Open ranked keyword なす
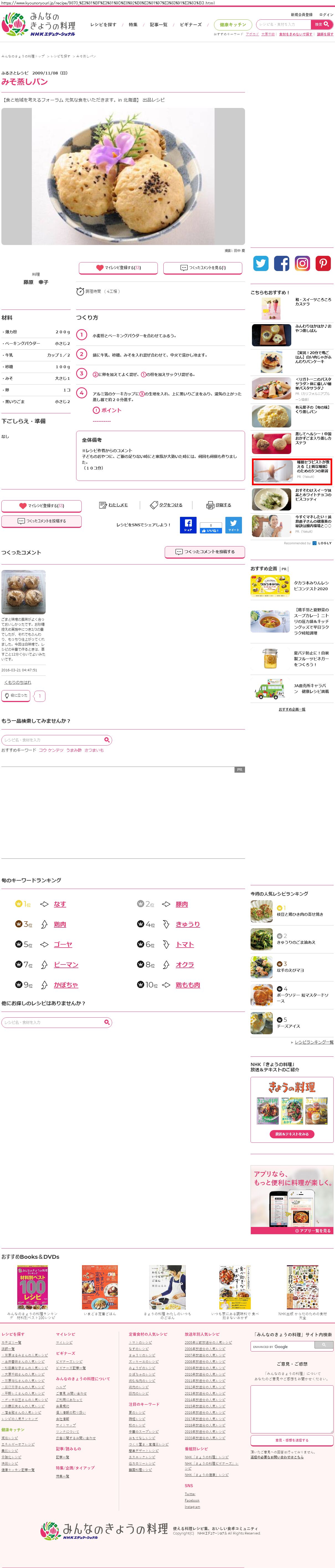The width and height of the screenshot is (335, 1568). click(60, 904)
